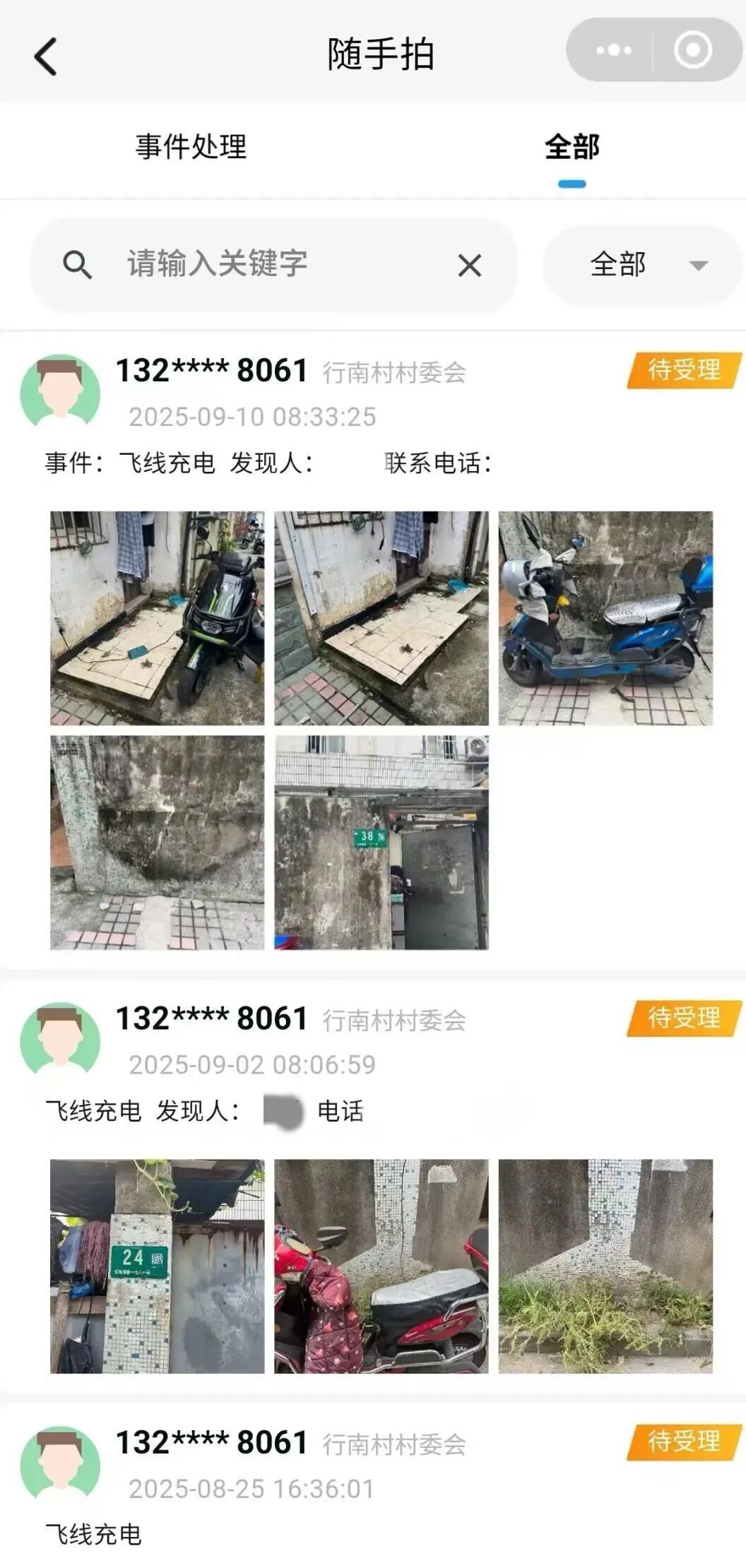This screenshot has height=1568, width=746.
Task: Go back using the top-left arrow
Action: [46, 57]
